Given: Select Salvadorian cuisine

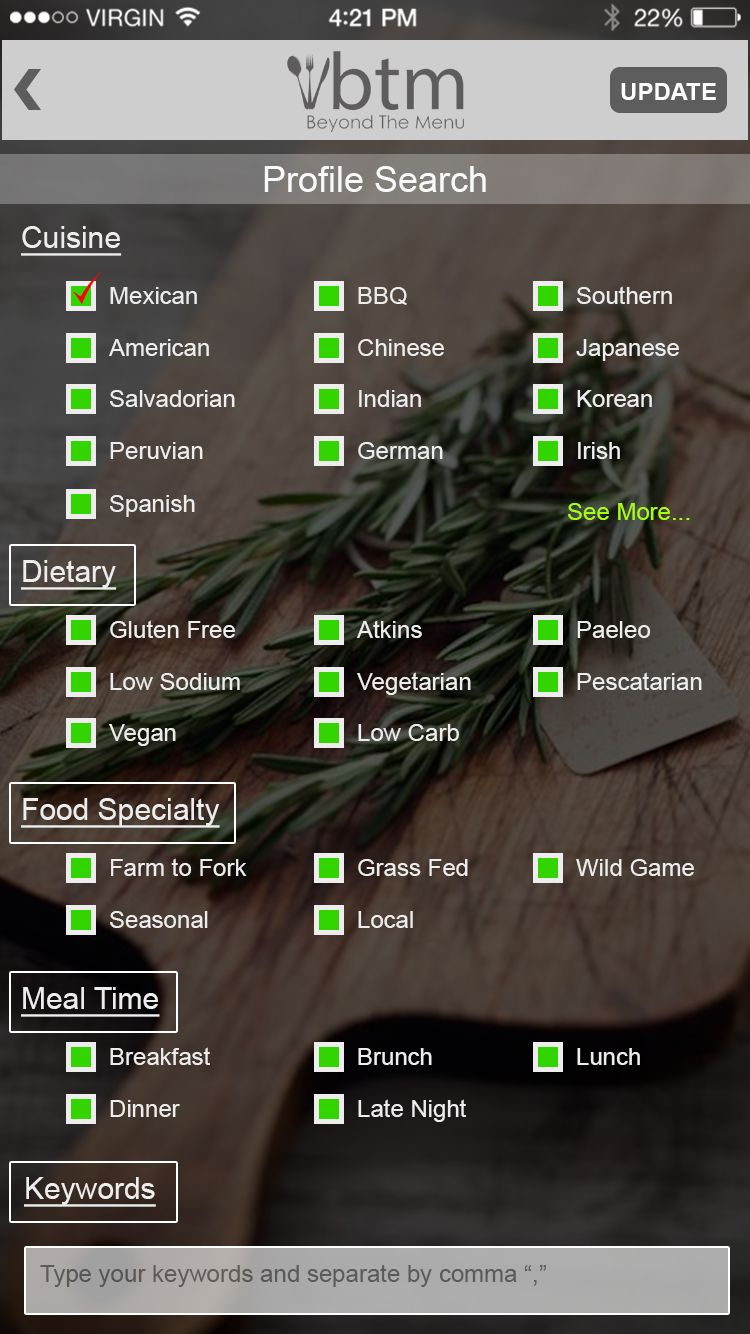Looking at the screenshot, I should coord(81,399).
